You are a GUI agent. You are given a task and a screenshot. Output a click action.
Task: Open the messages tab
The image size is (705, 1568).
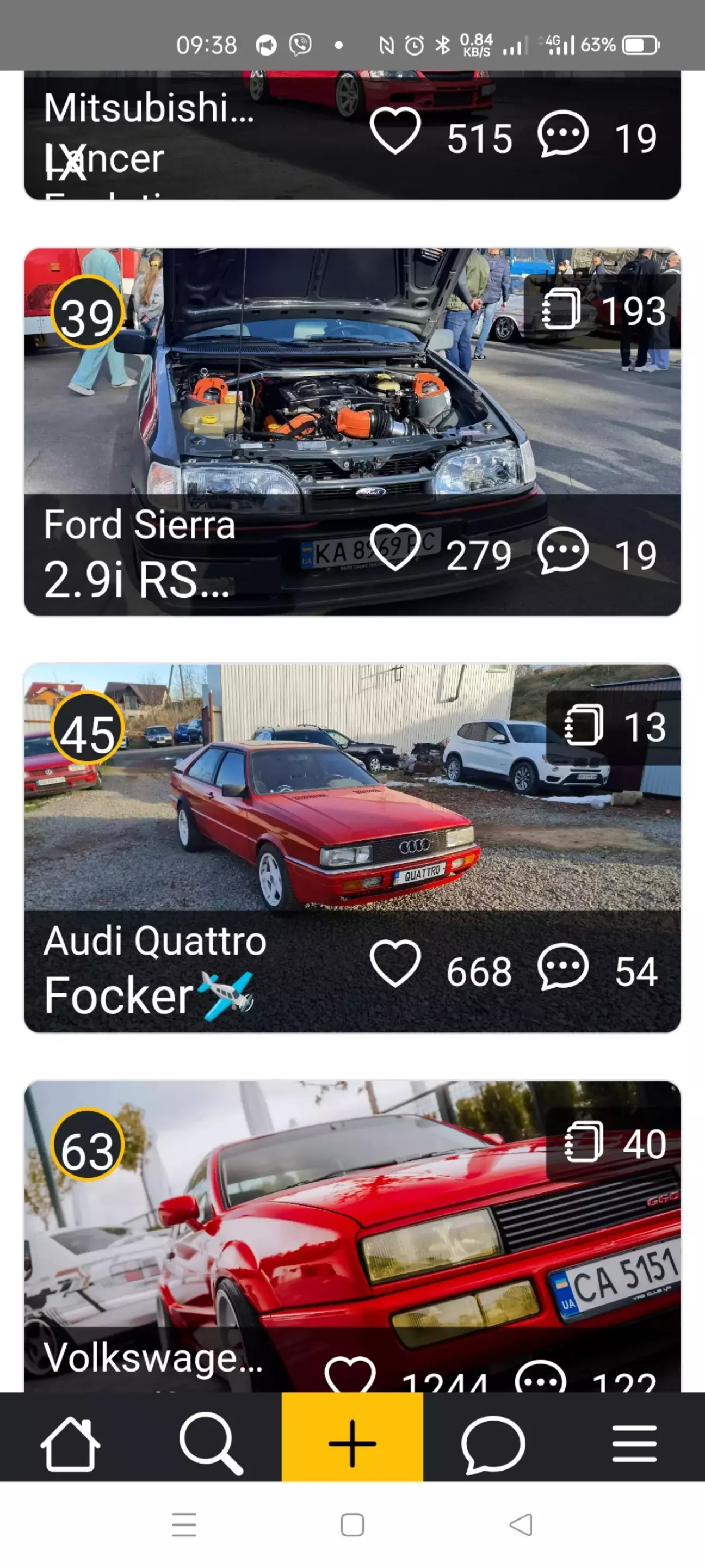pos(493,1443)
